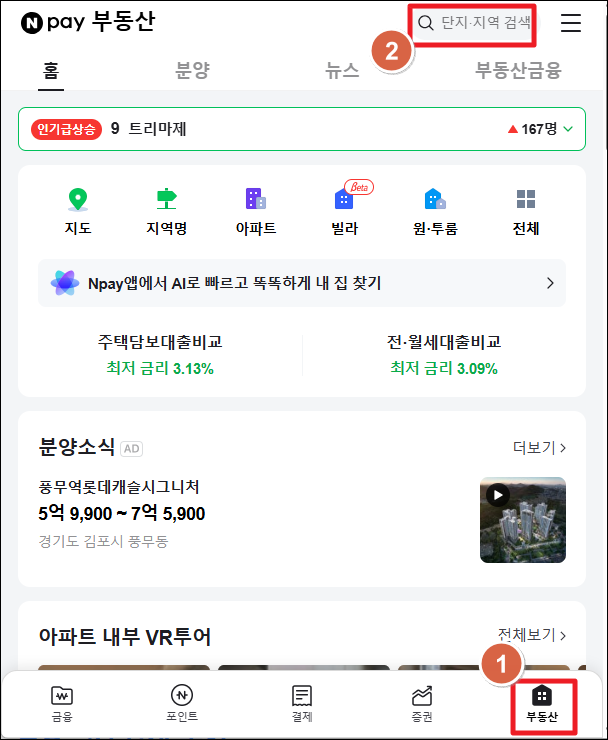
Task: Tap 더보기 next to 분양소식
Action: (x=540, y=448)
